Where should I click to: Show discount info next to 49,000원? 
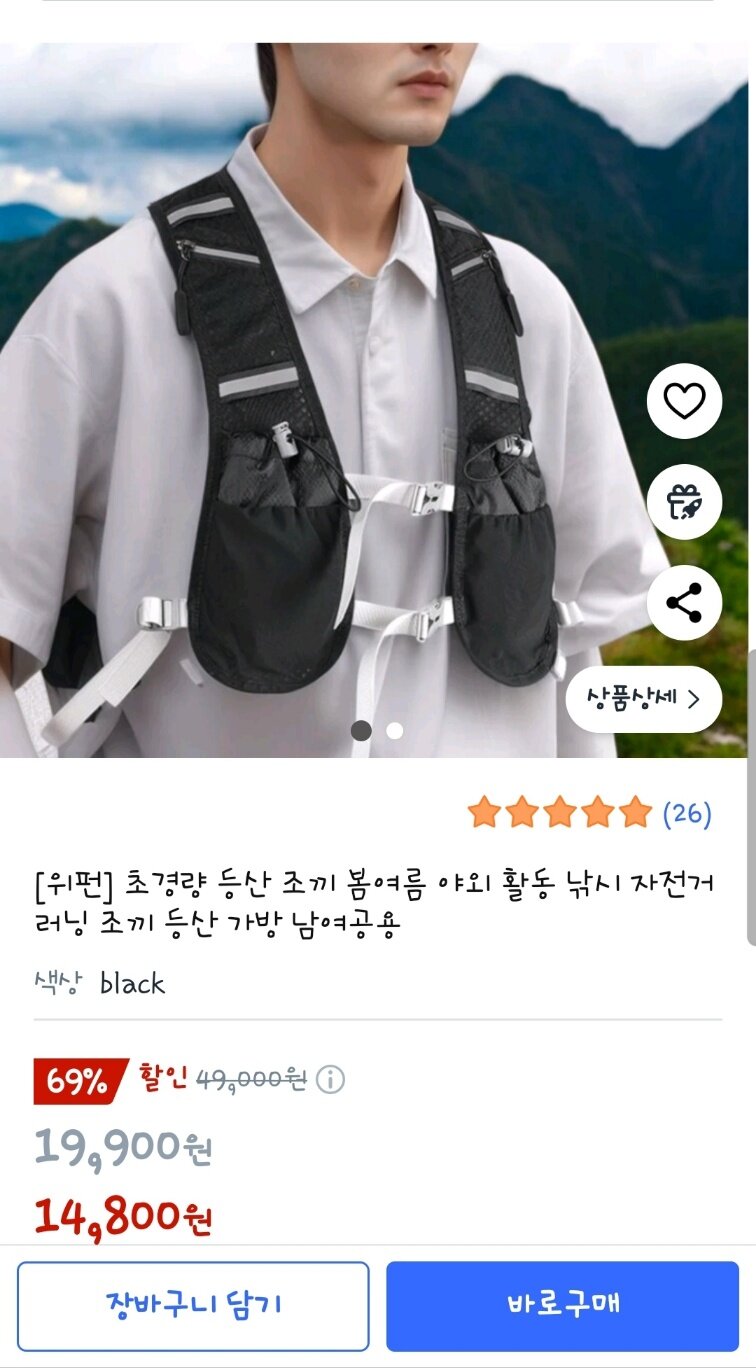tap(330, 1080)
